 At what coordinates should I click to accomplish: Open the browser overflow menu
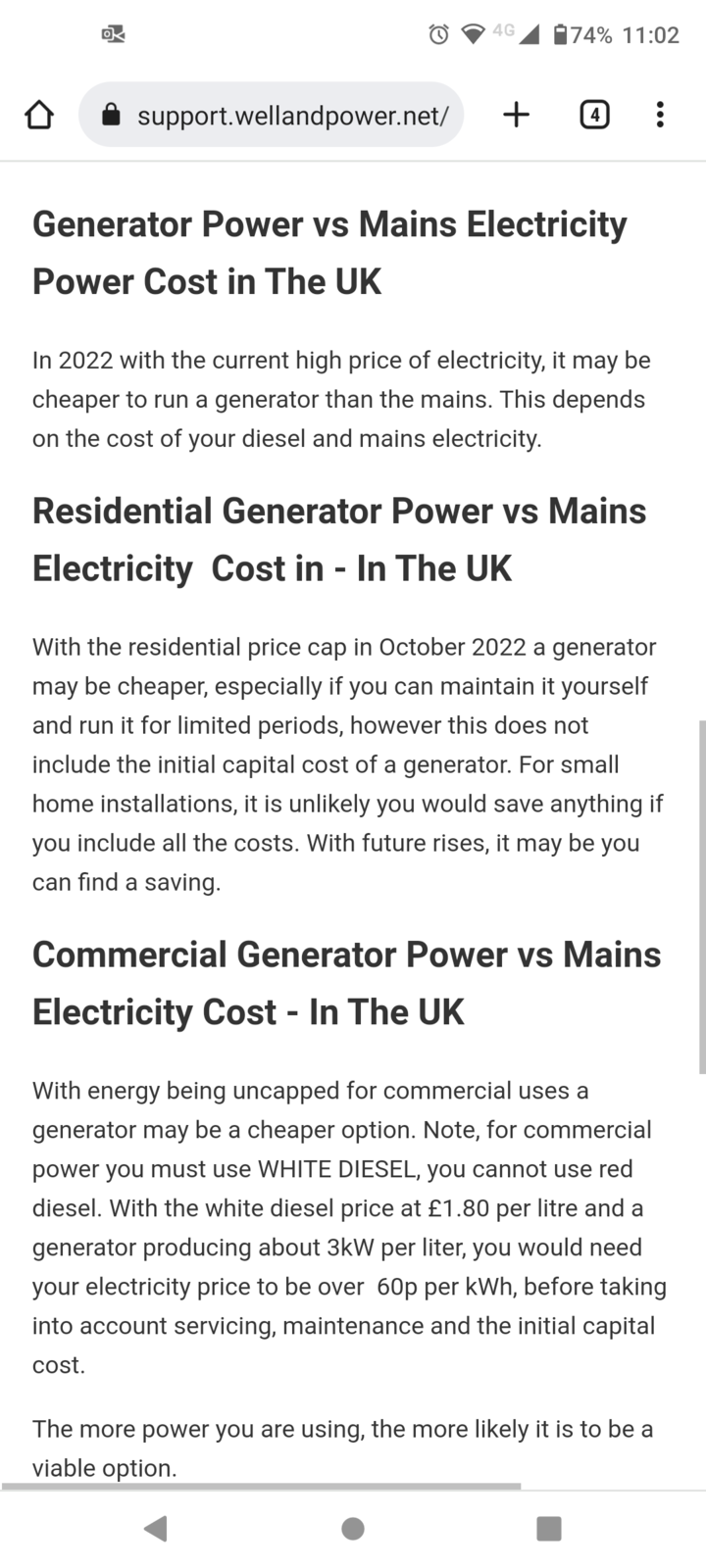click(660, 115)
